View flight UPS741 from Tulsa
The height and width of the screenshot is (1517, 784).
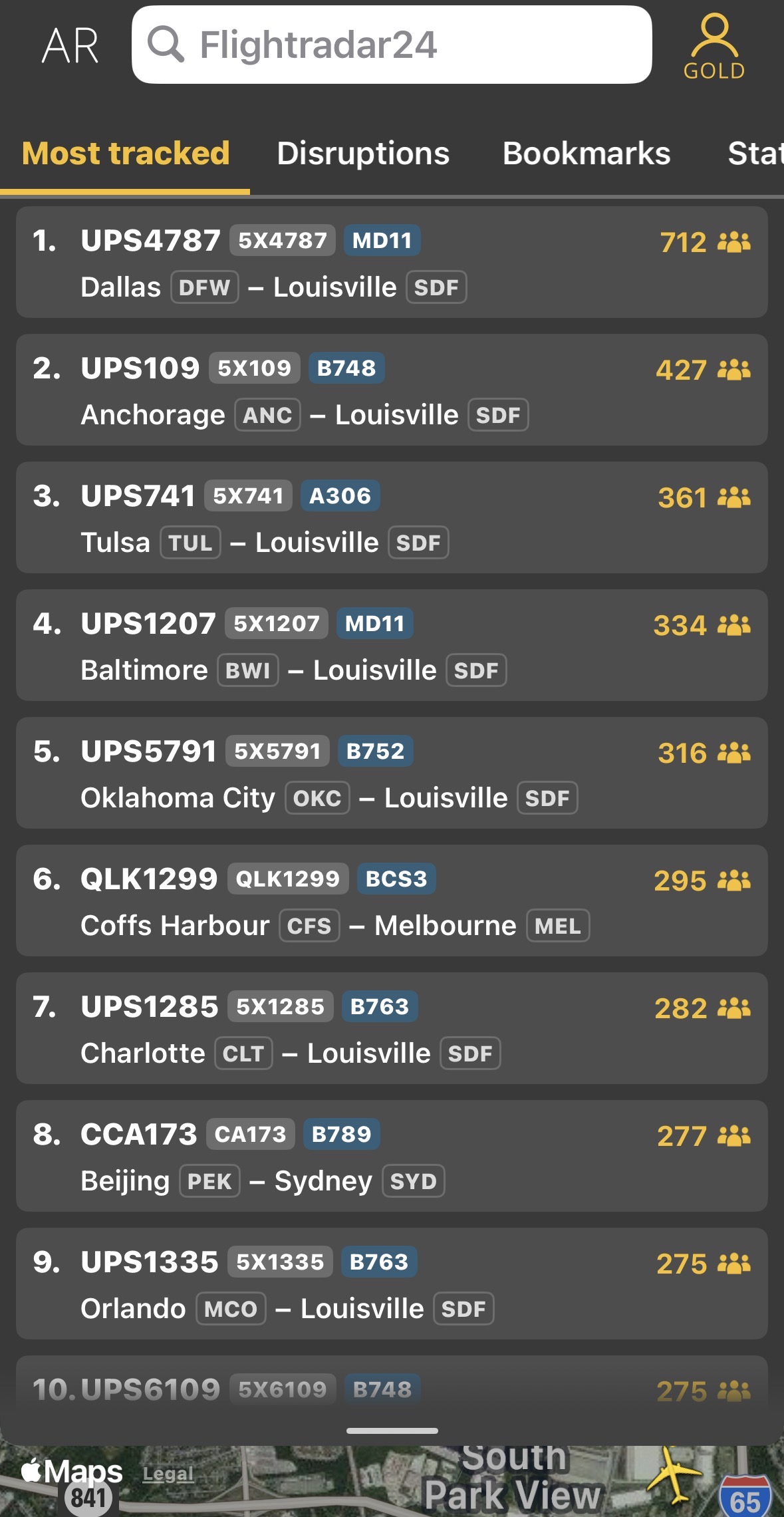391,517
